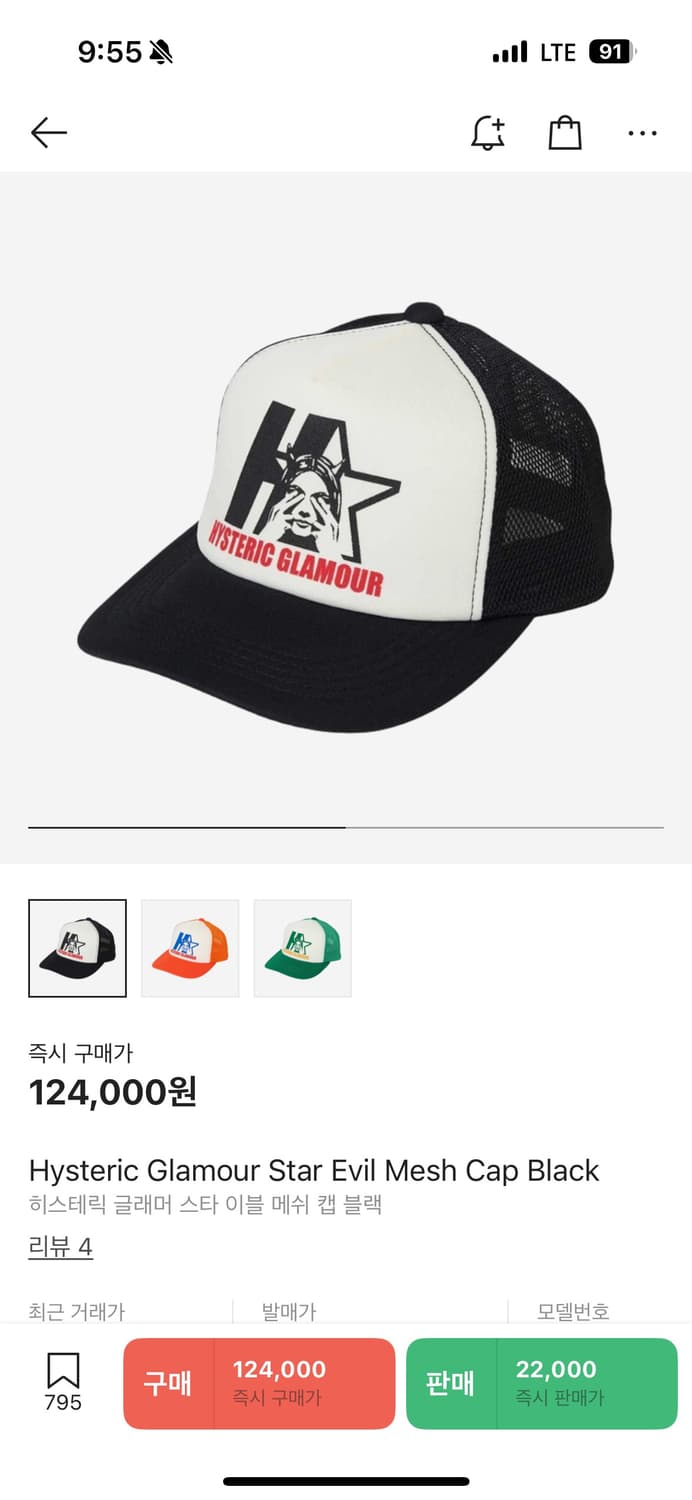This screenshot has width=692, height=1500.
Task: Go back using the arrow icon
Action: click(48, 133)
